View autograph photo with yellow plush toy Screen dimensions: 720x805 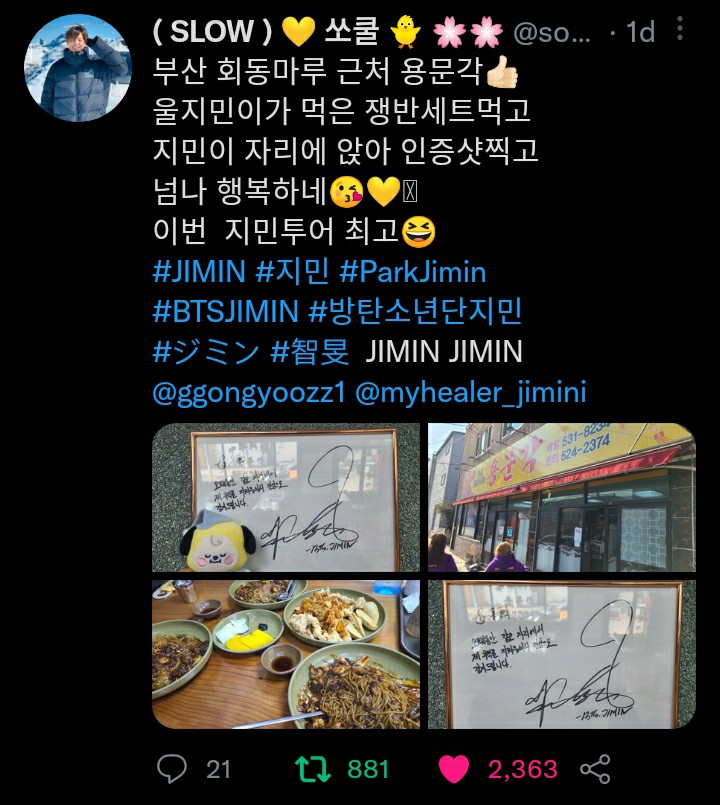point(286,497)
